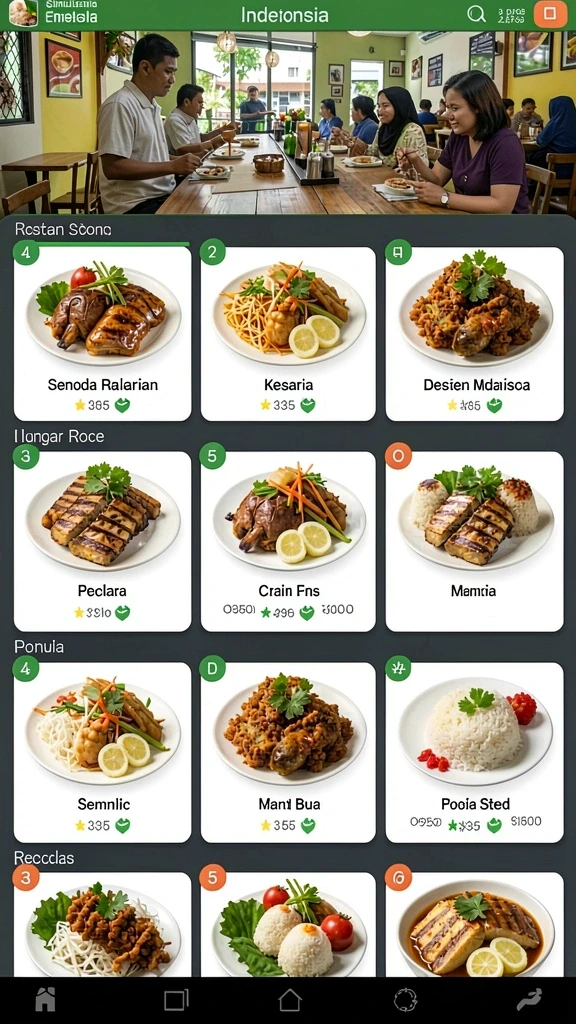The image size is (576, 1024).
Task: Open the rightmost bottom bar icon
Action: 530,1000
